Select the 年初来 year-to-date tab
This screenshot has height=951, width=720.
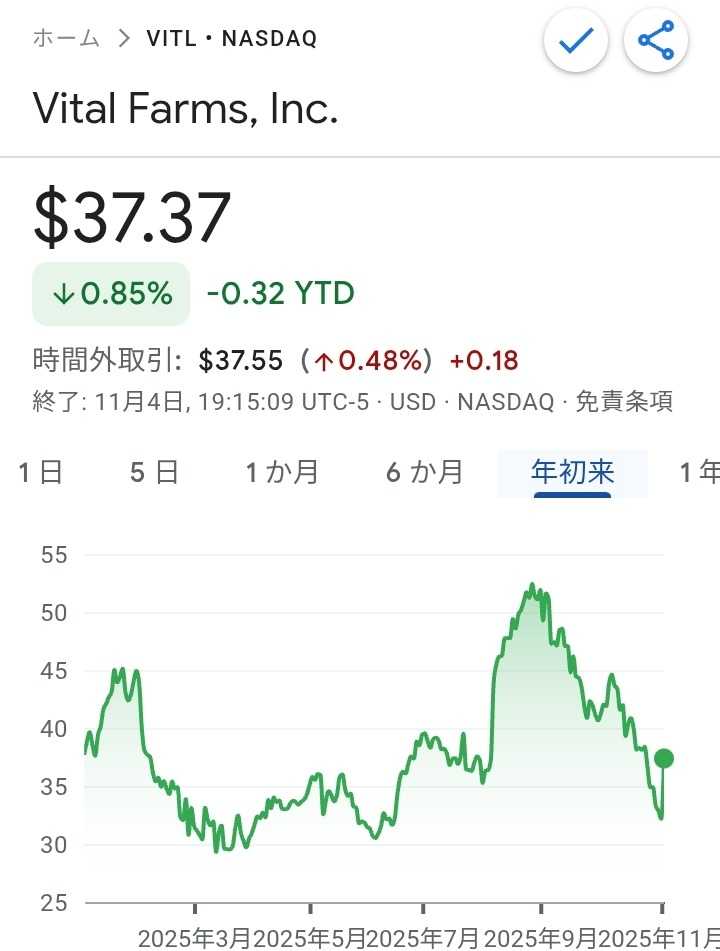[x=572, y=472]
